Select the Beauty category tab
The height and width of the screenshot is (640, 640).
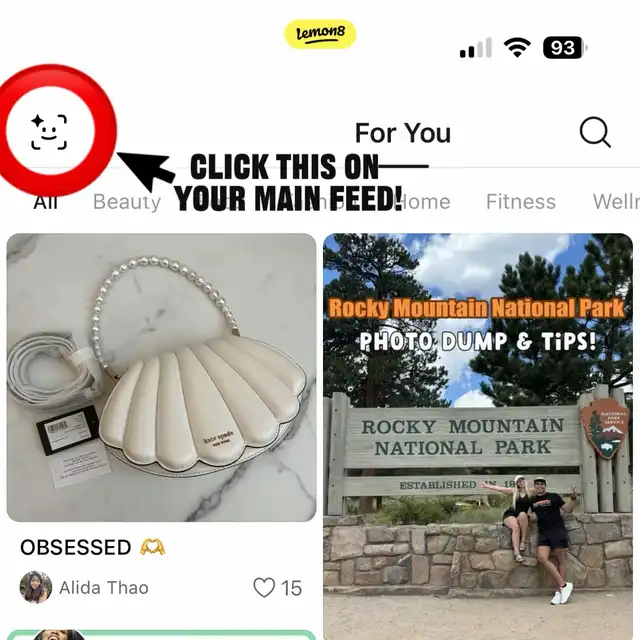(127, 202)
